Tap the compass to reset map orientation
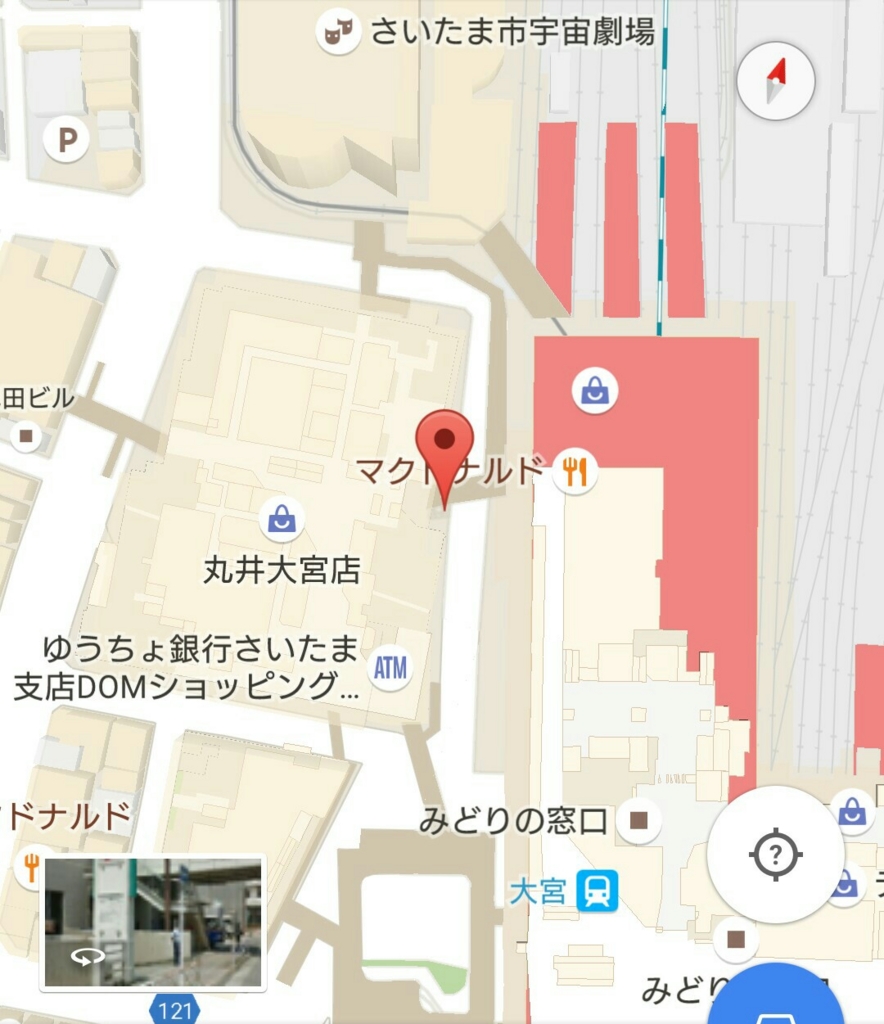Screen dimensions: 884x1024 pos(776,80)
